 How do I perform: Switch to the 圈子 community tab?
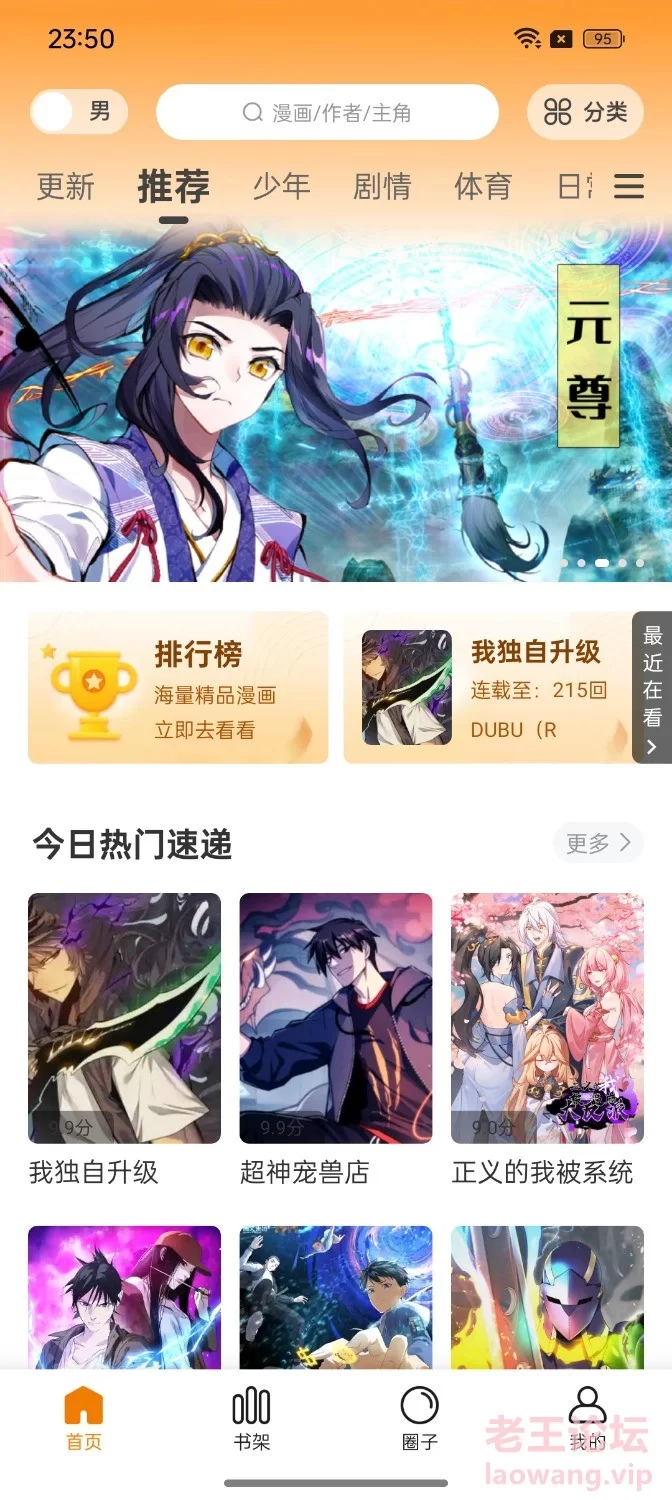pos(420,1418)
